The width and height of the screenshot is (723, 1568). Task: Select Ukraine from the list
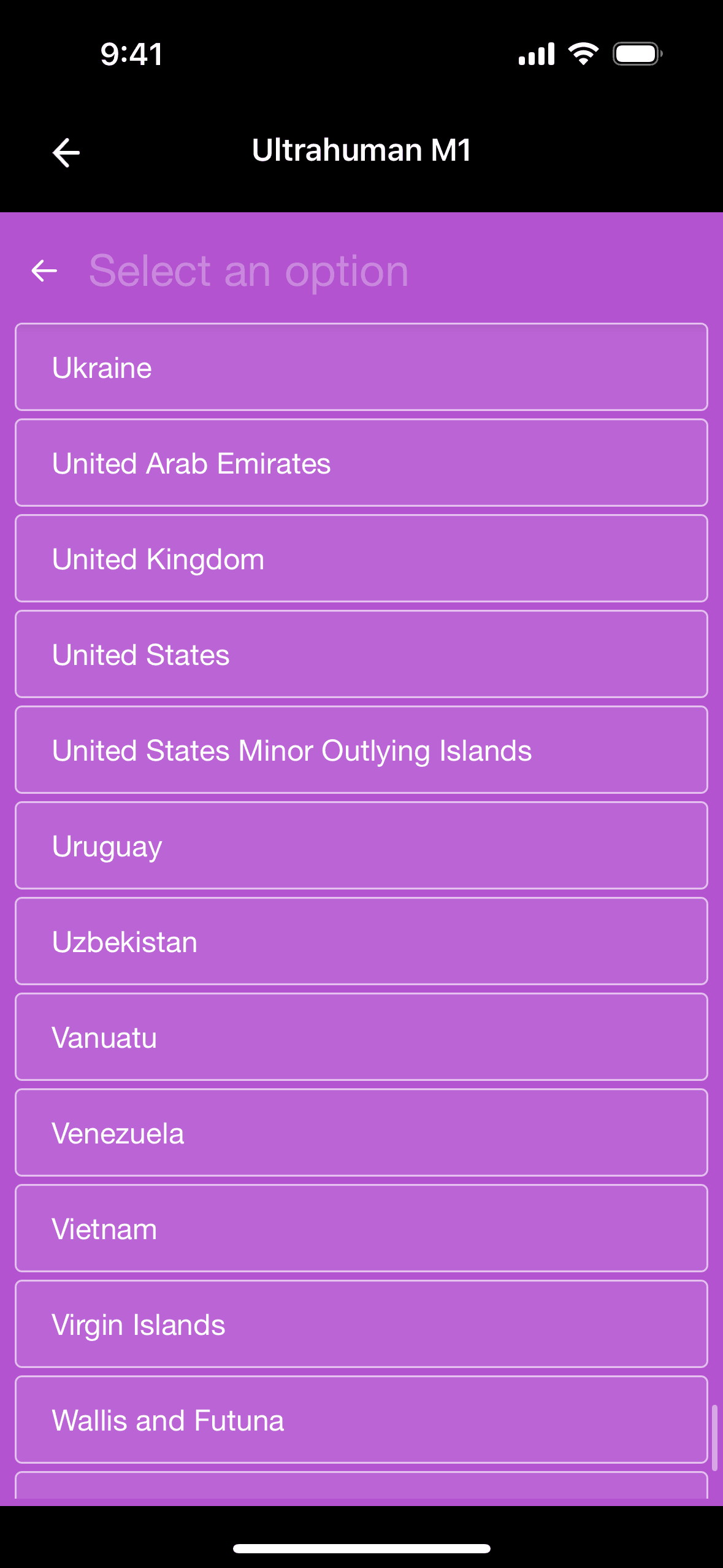point(361,367)
